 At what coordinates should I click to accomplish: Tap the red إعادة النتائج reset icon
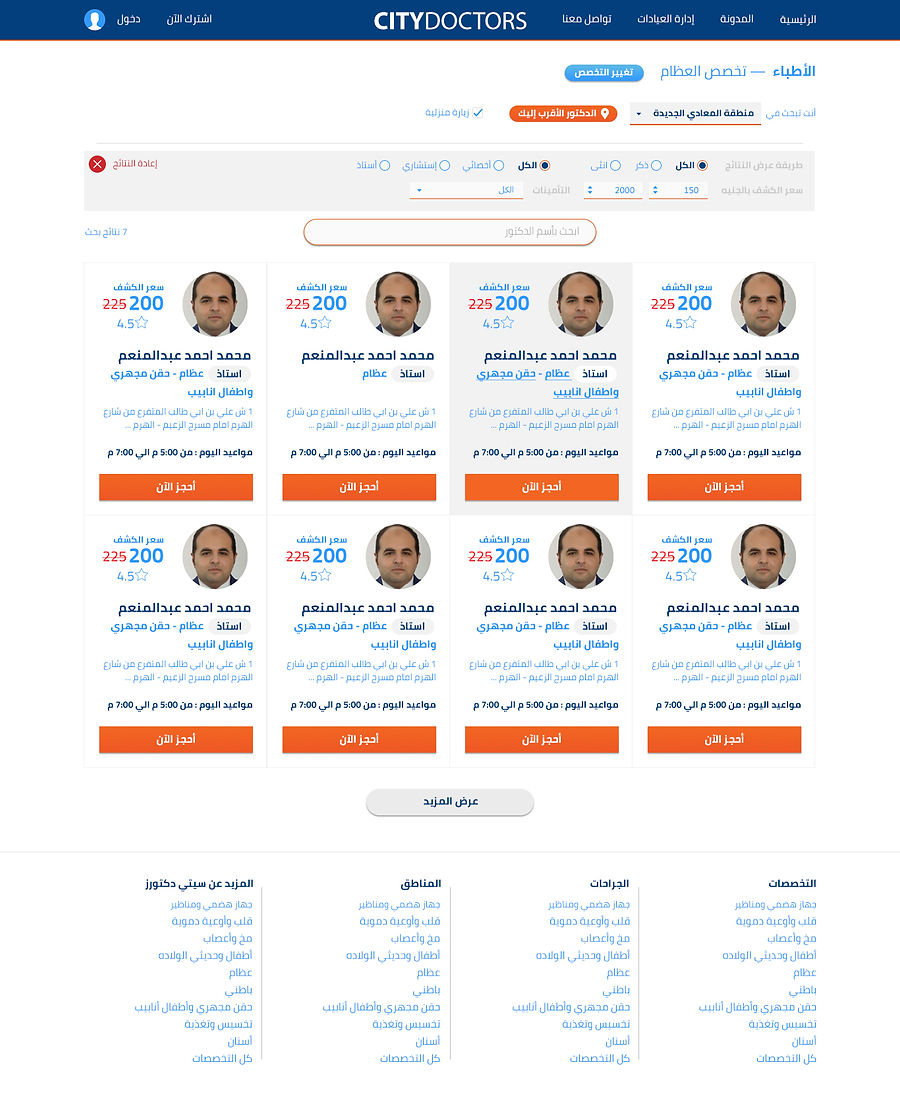pyautogui.click(x=97, y=164)
